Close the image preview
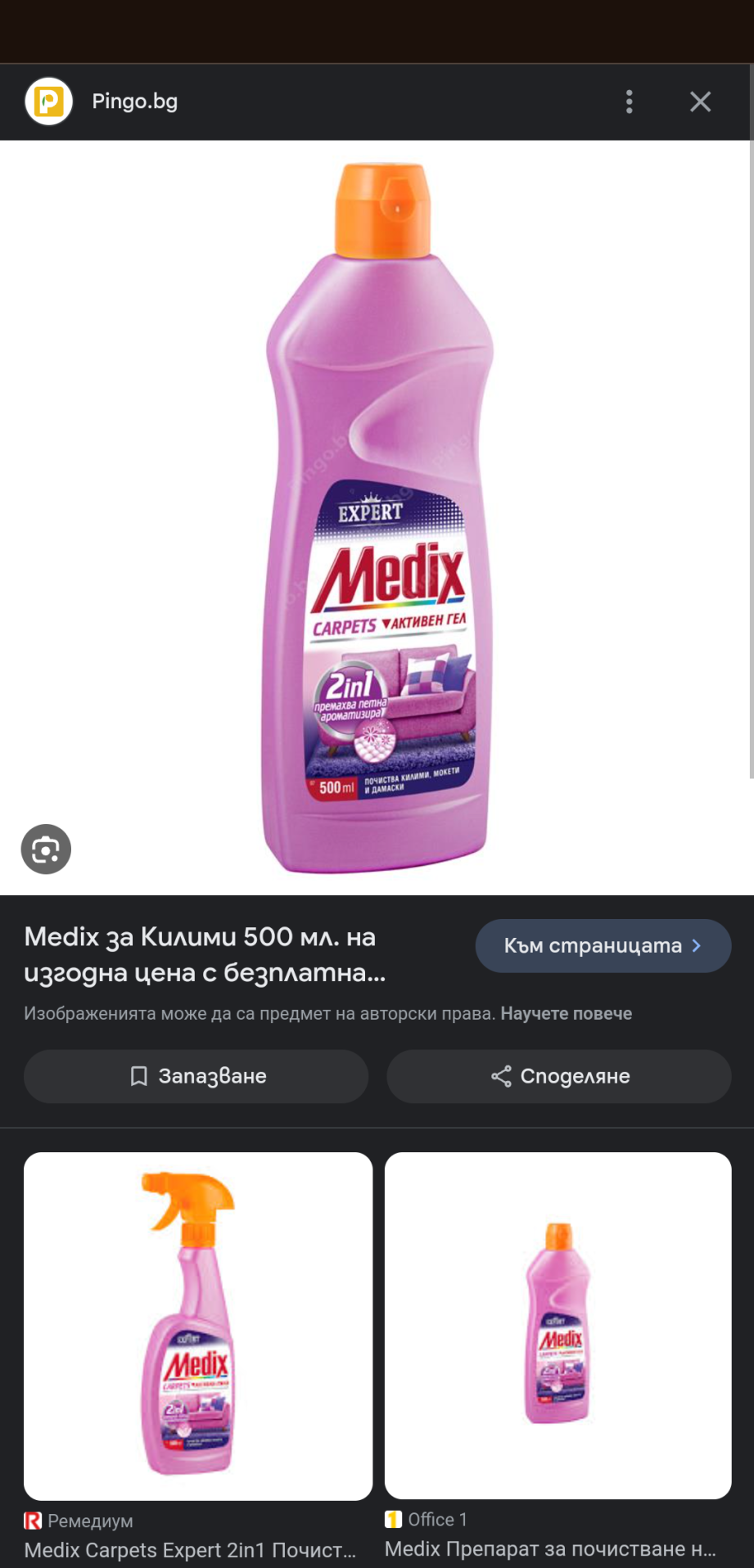754x1568 pixels. coord(700,101)
